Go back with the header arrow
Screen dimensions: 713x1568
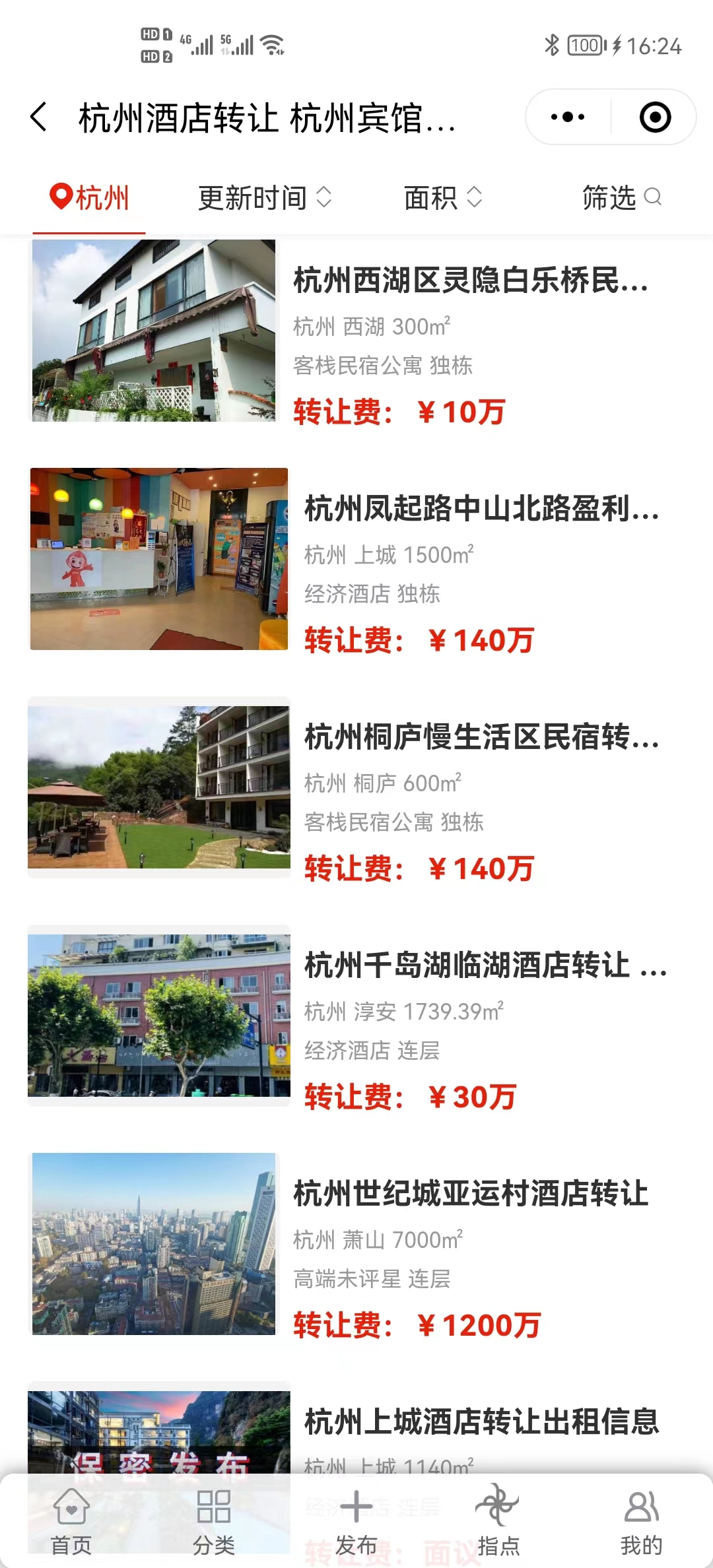coord(40,117)
